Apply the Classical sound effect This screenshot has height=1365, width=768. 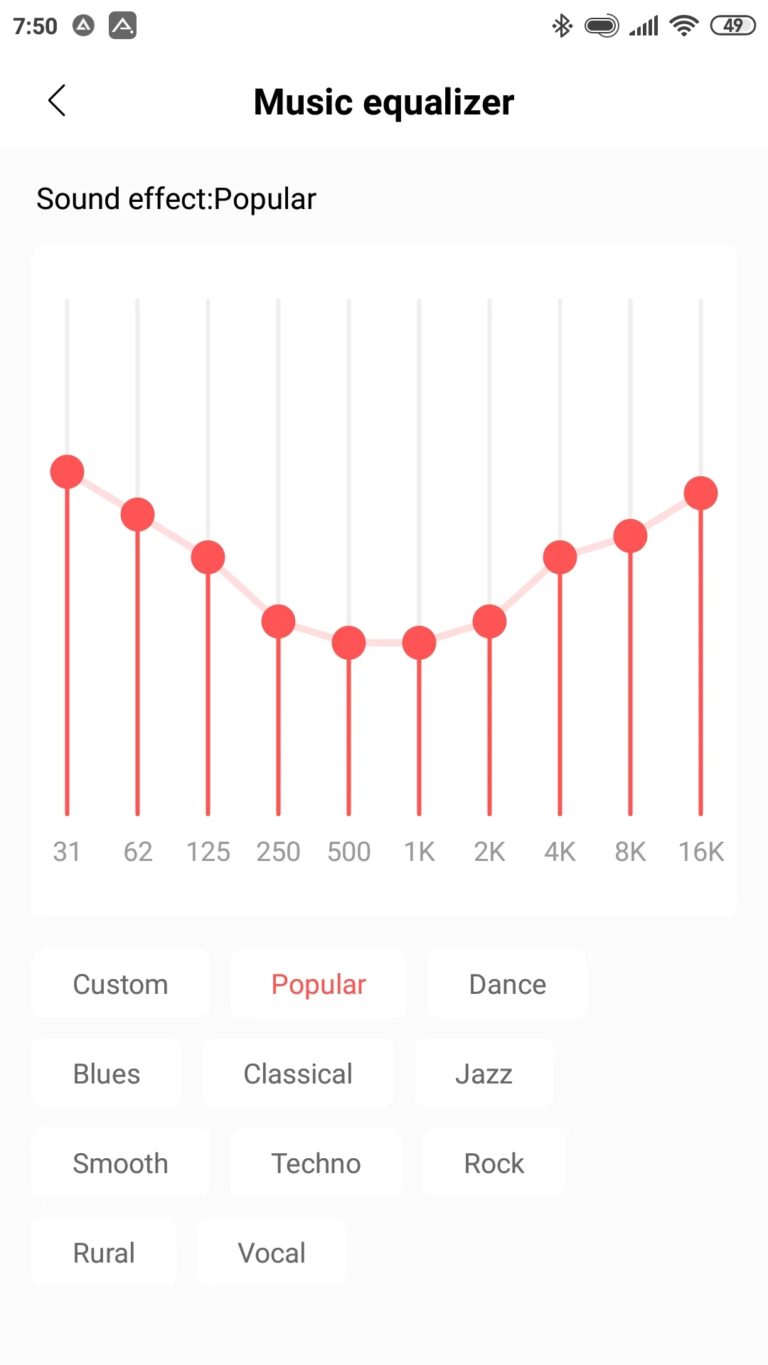coord(297,1073)
